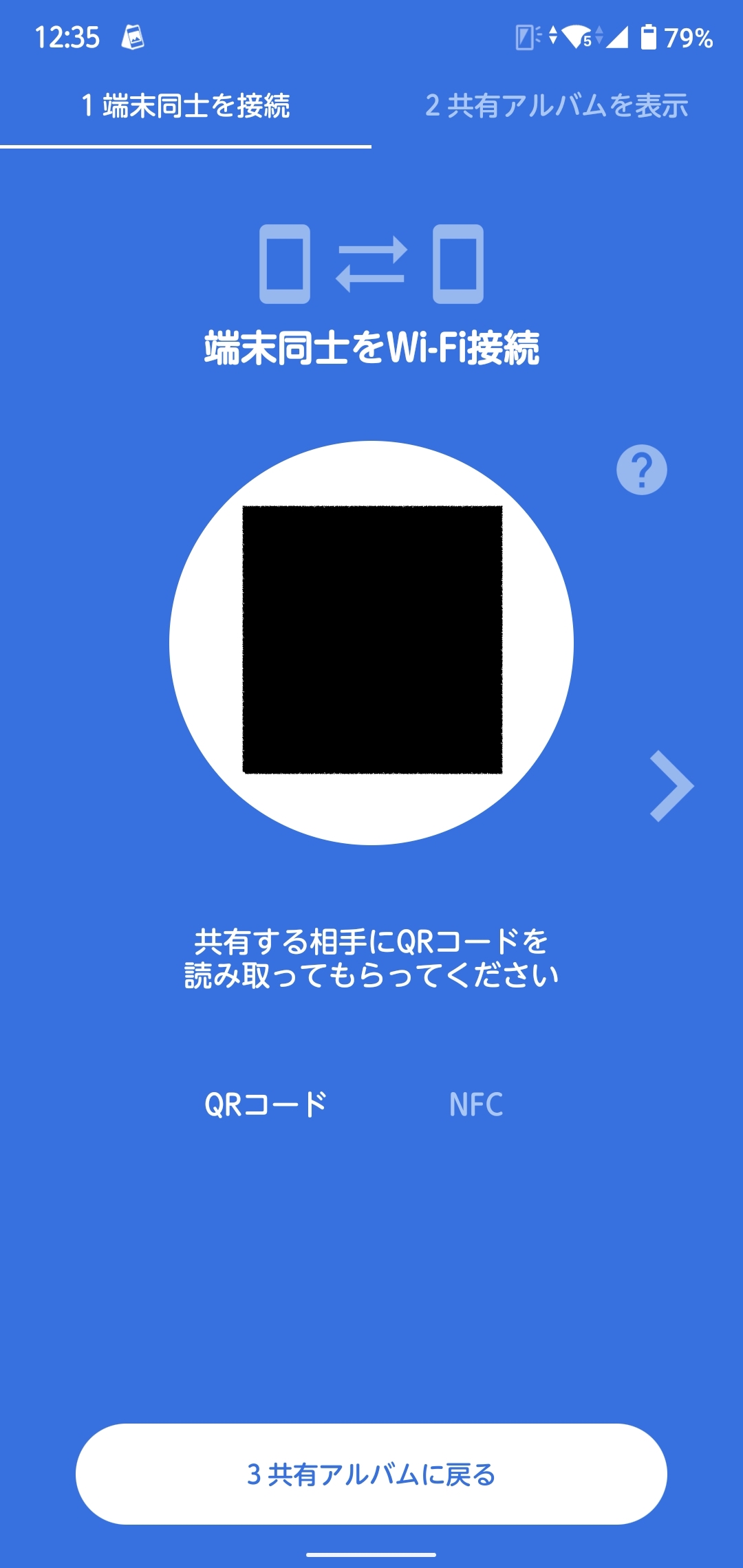Open the help question mark icon
The image size is (743, 1568).
click(x=641, y=470)
